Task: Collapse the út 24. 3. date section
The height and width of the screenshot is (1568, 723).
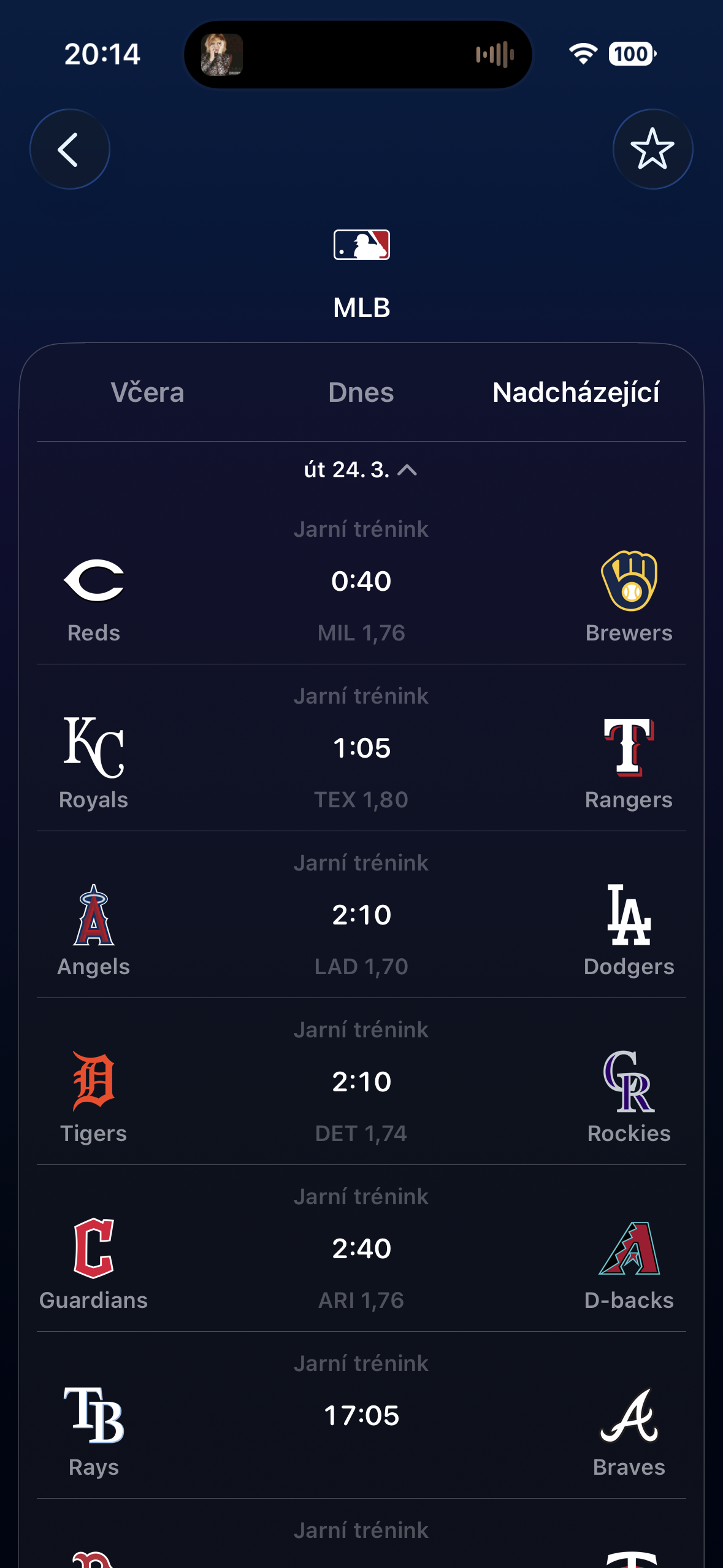Action: (361, 470)
